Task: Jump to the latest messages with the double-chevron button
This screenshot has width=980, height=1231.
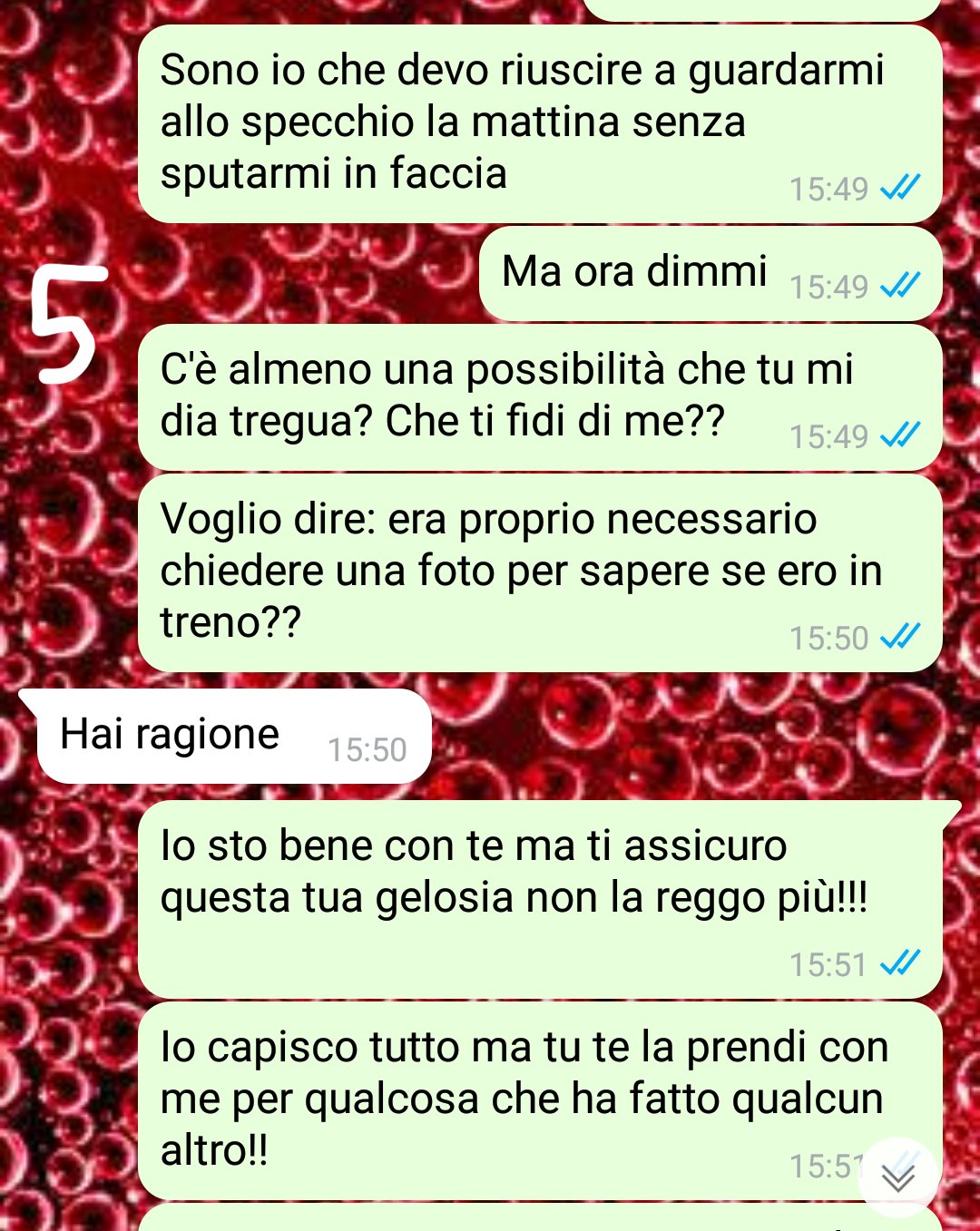Action: coord(897,1177)
